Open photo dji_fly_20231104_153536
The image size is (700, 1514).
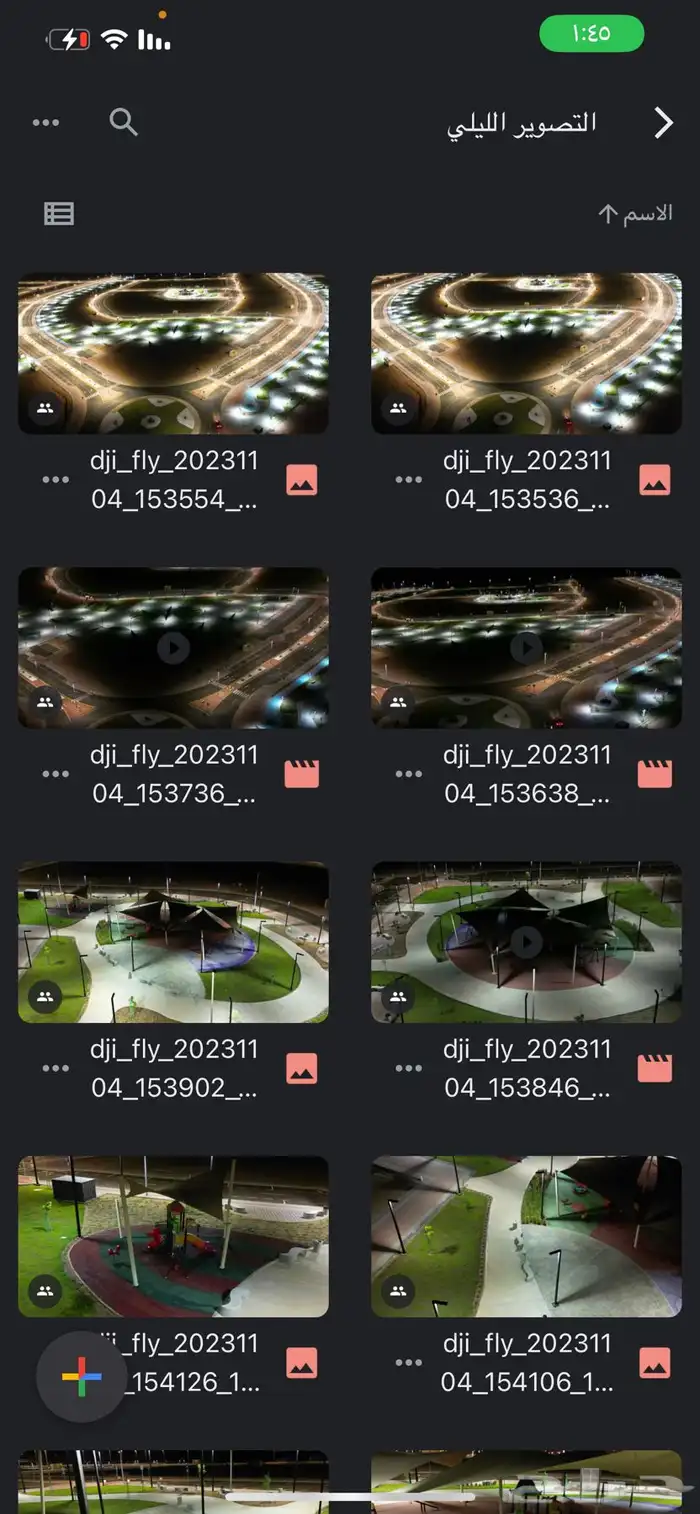pyautogui.click(x=526, y=353)
